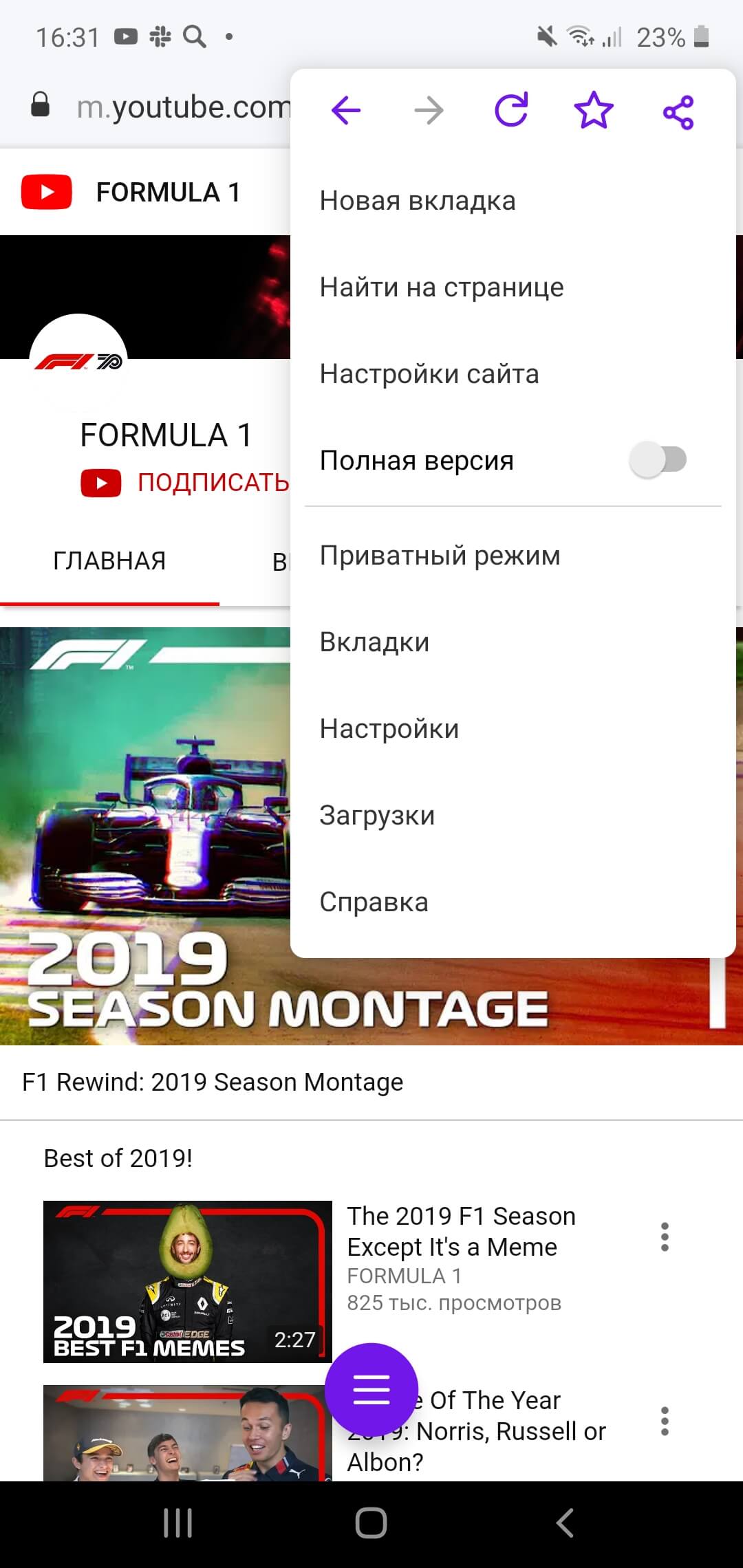Select Найти на странице
Screen dimensions: 743x1568
pyautogui.click(x=442, y=287)
